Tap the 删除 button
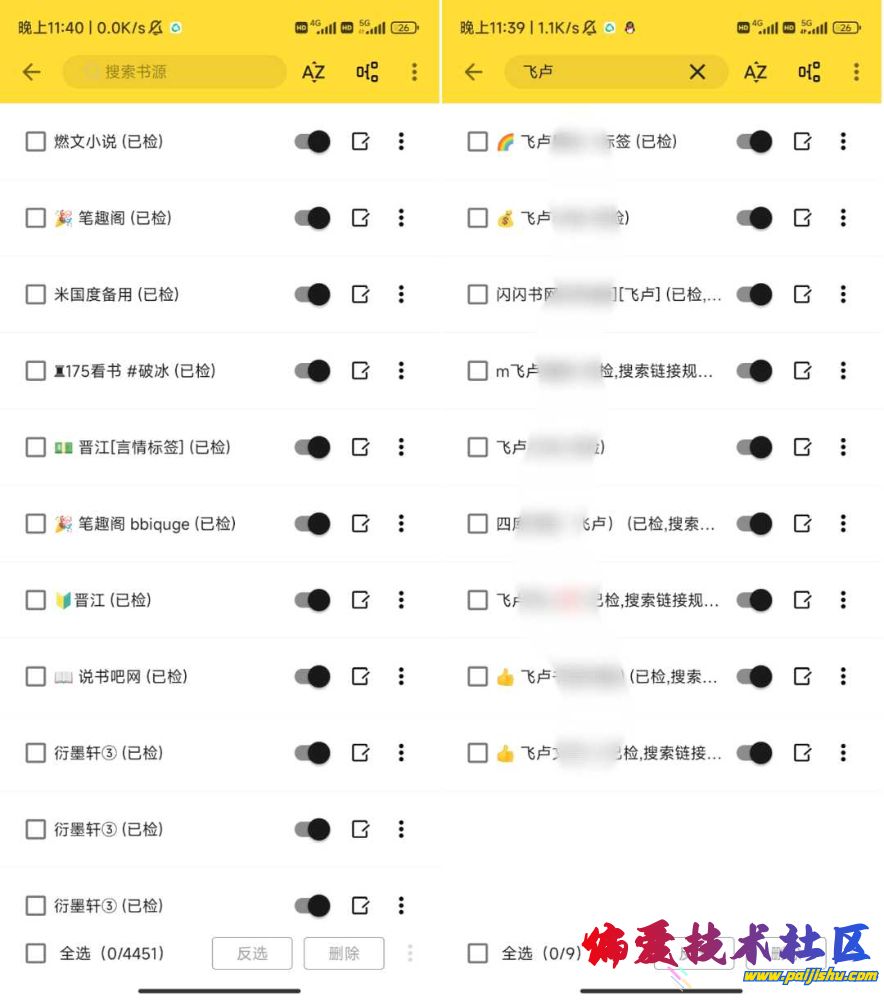The image size is (884, 1000). tap(344, 953)
